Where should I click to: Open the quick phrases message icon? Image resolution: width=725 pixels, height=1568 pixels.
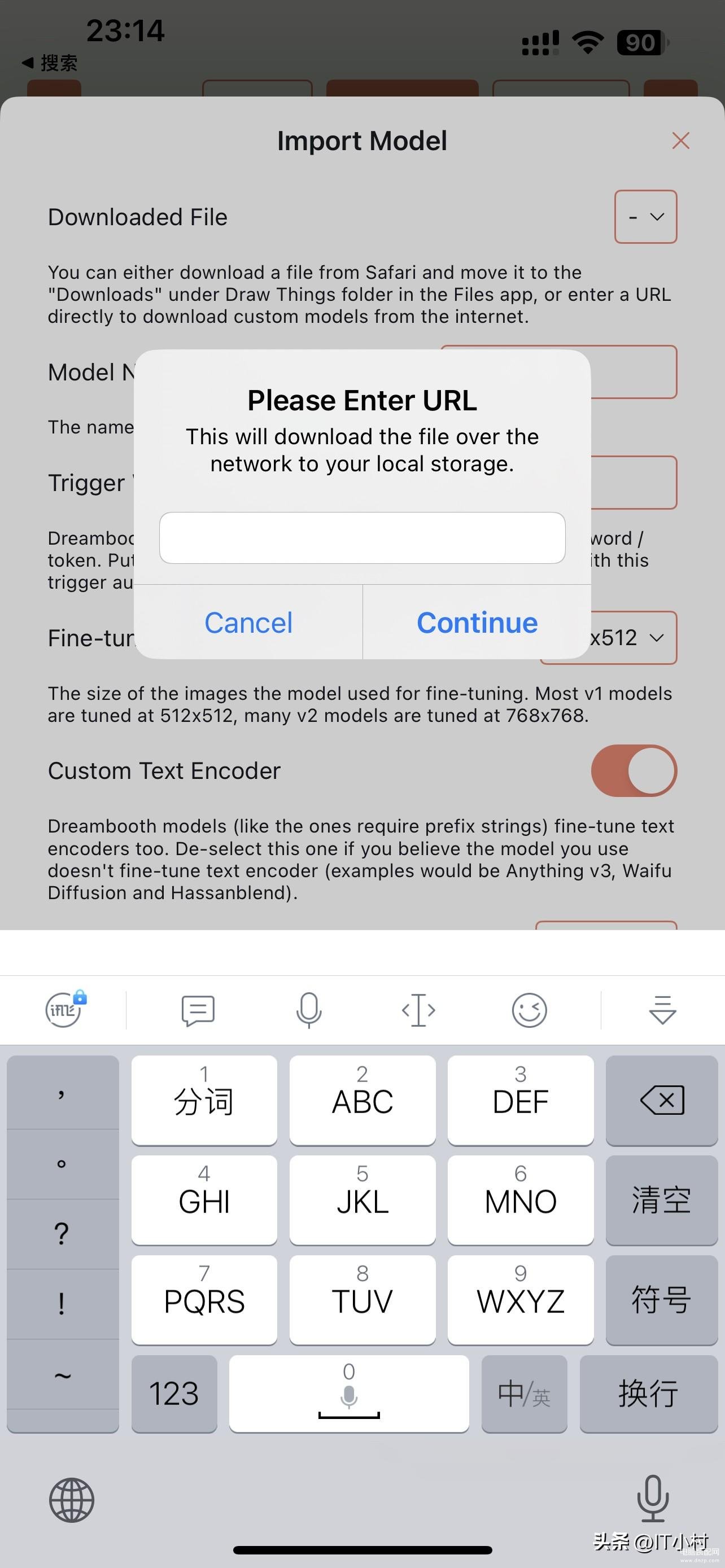(198, 1010)
